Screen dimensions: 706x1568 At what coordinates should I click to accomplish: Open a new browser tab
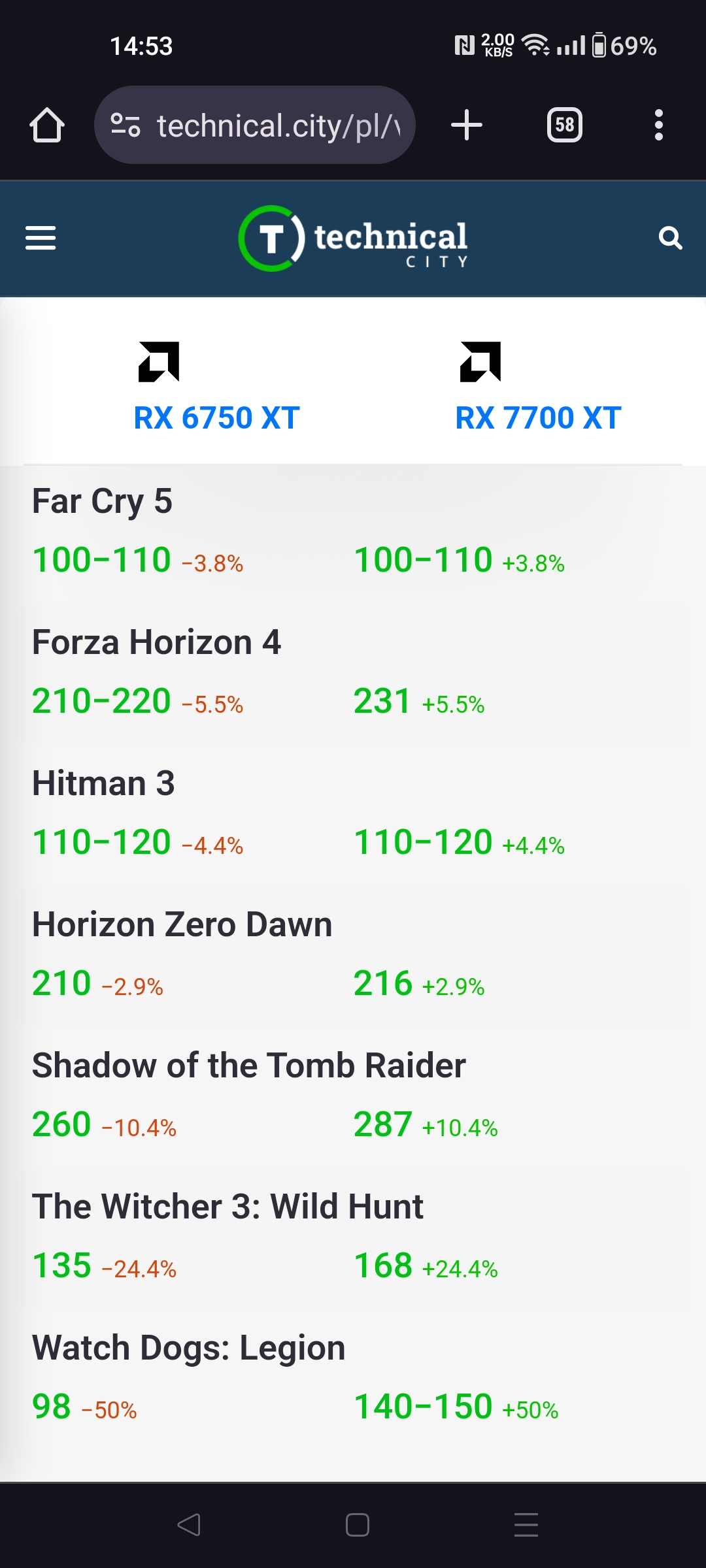467,125
